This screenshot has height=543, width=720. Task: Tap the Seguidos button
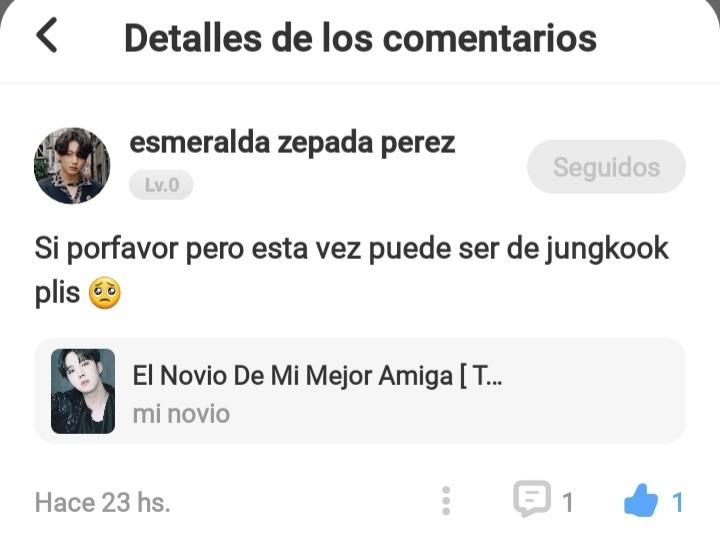tap(606, 167)
